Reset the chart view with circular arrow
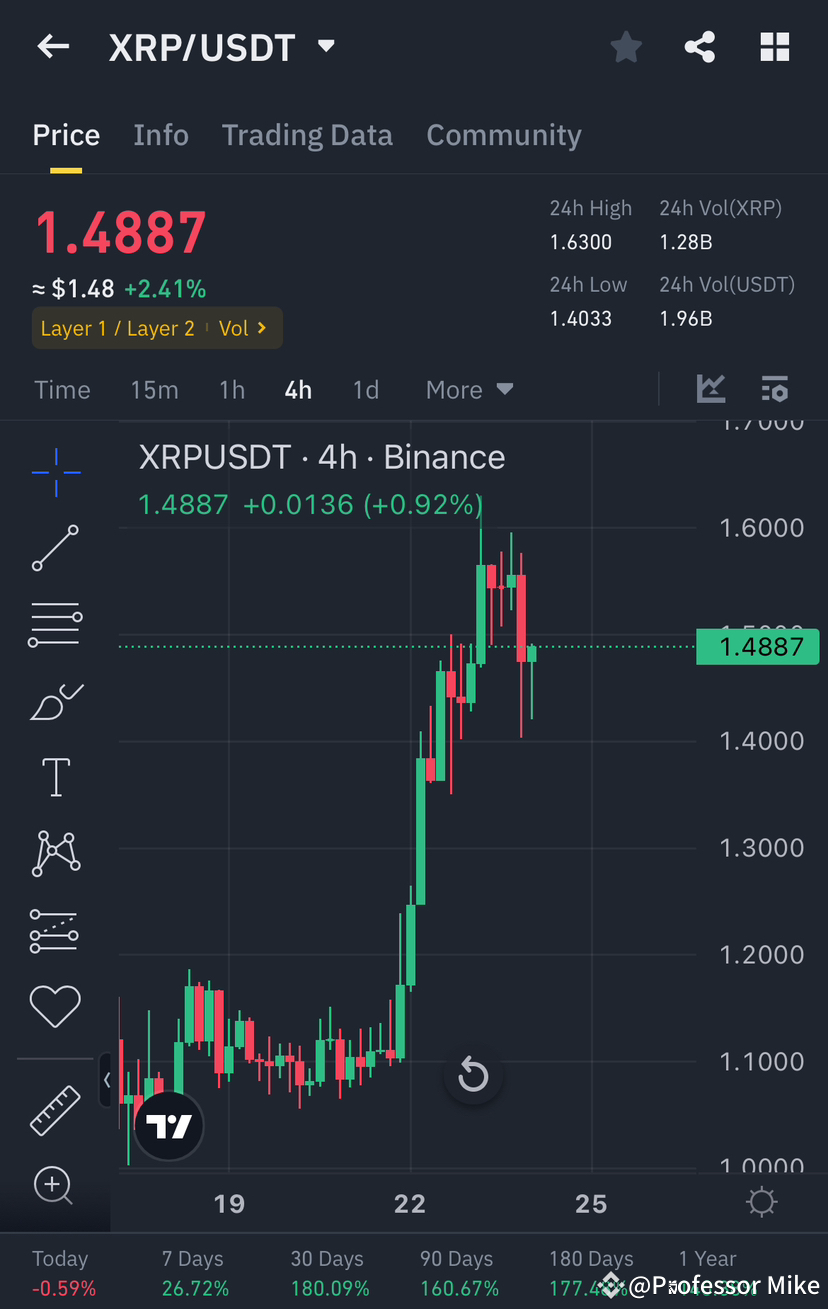Viewport: 828px width, 1309px height. coord(472,1076)
